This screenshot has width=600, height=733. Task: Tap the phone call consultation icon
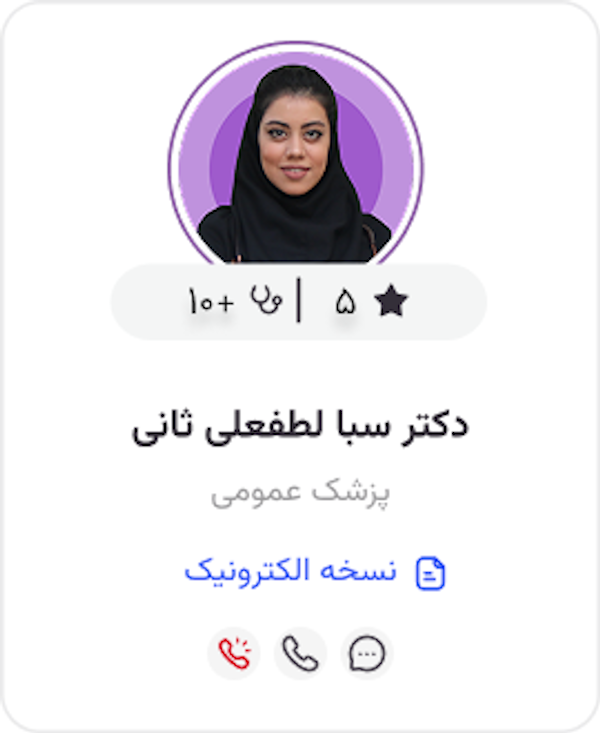click(300, 654)
